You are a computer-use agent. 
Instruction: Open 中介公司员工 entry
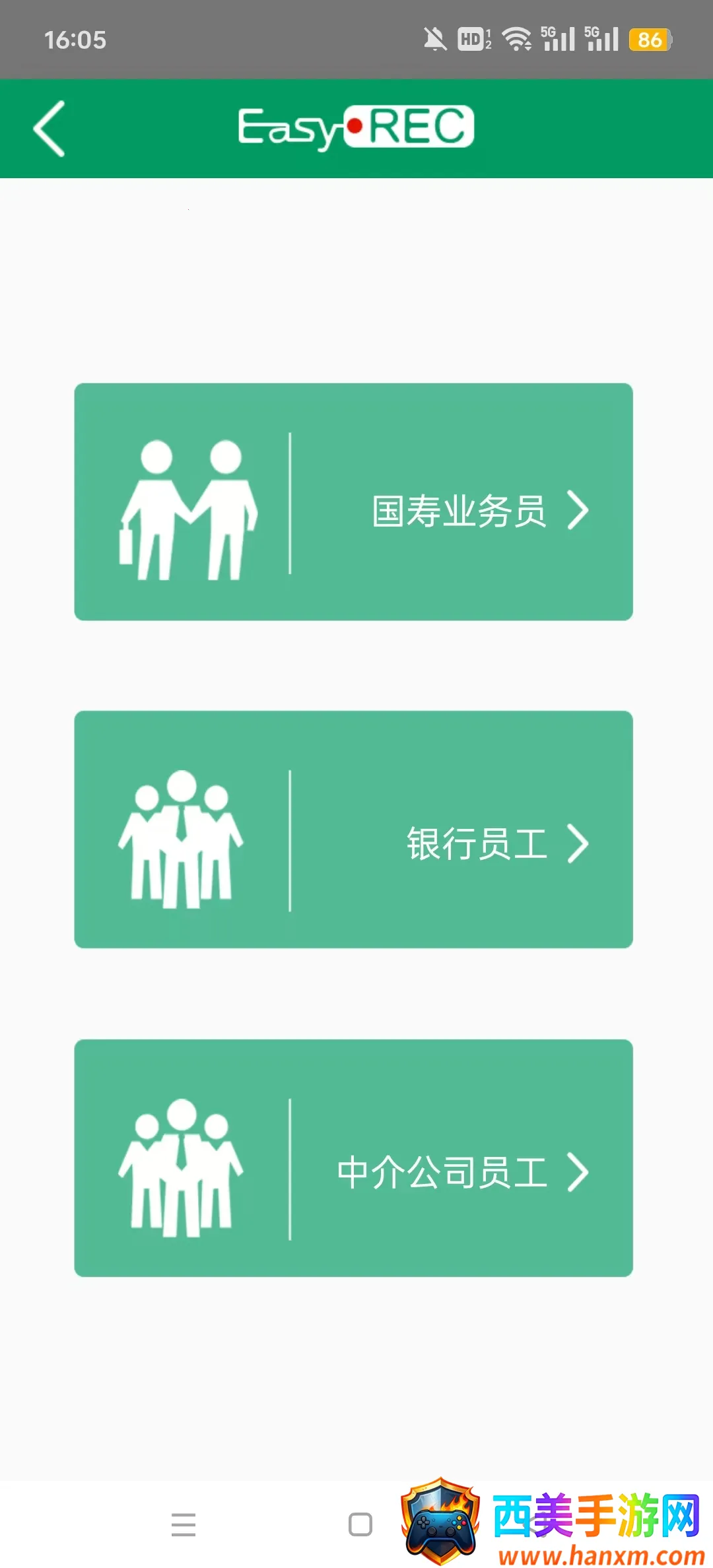(x=353, y=1158)
